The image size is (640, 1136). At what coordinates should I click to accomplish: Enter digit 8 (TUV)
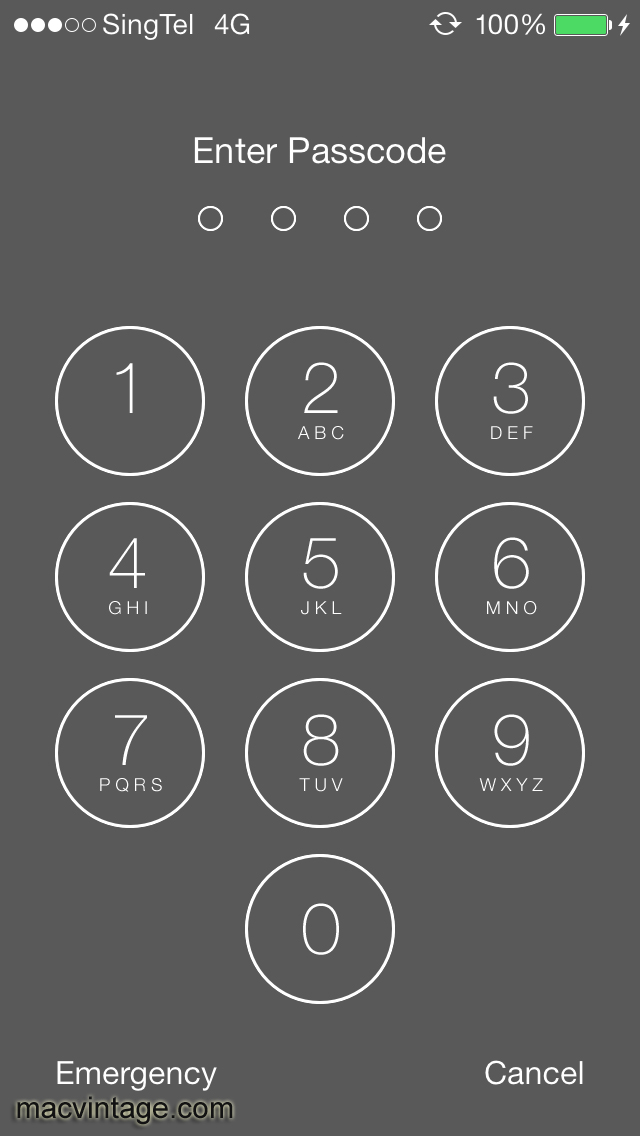point(320,753)
